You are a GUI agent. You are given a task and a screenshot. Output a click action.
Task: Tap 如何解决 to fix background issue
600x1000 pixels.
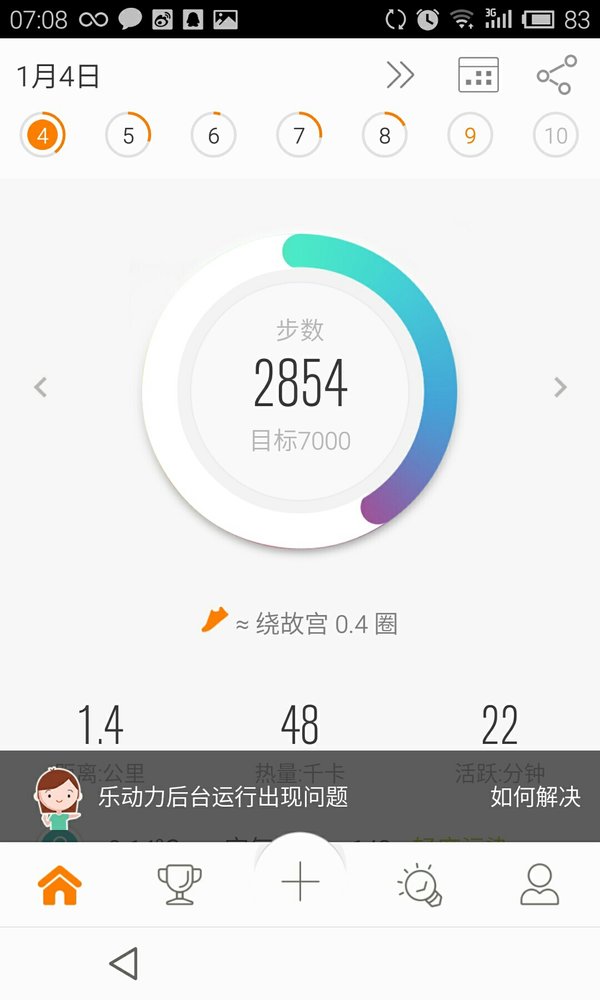click(535, 797)
